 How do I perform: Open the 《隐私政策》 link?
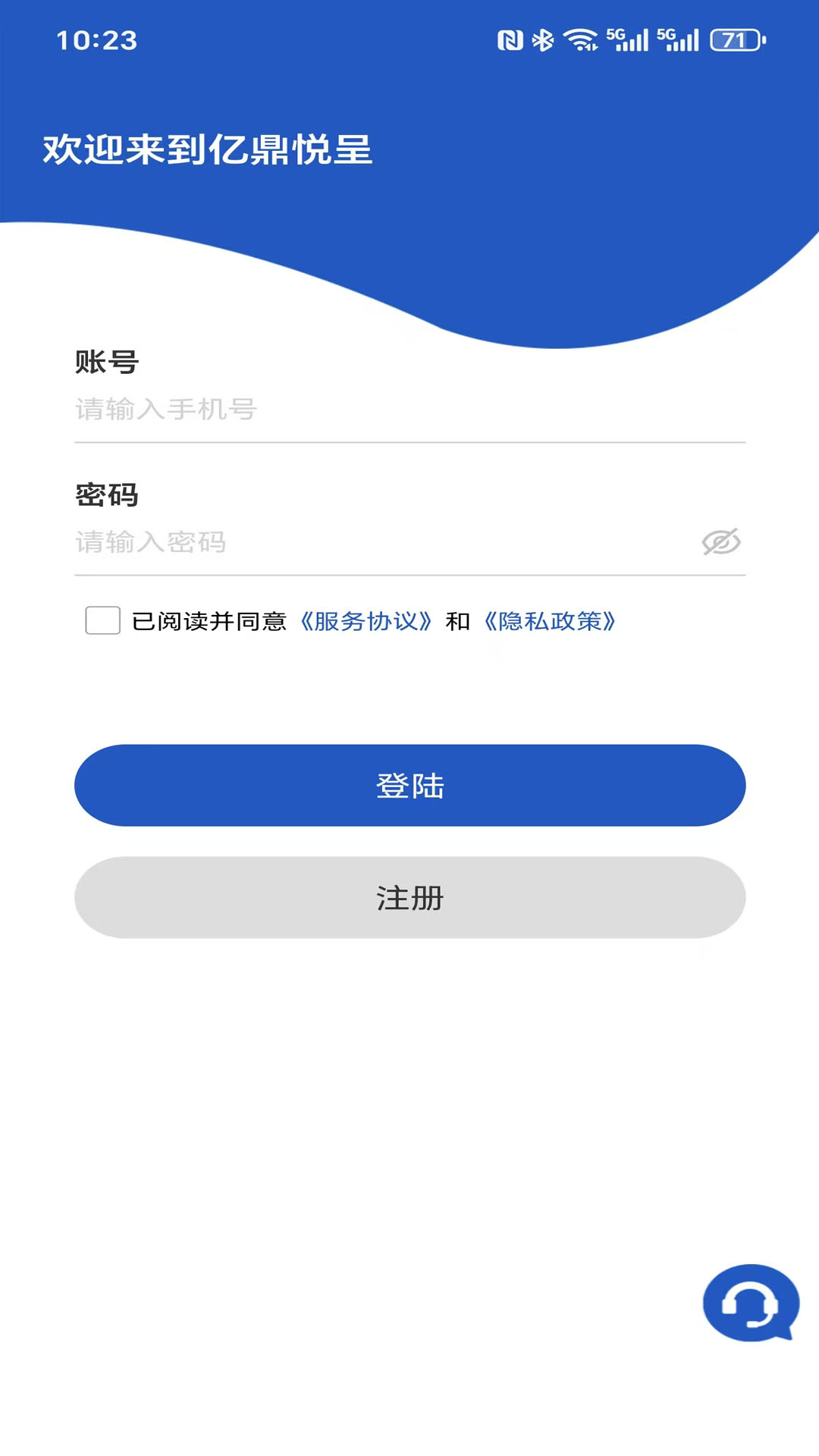[550, 622]
